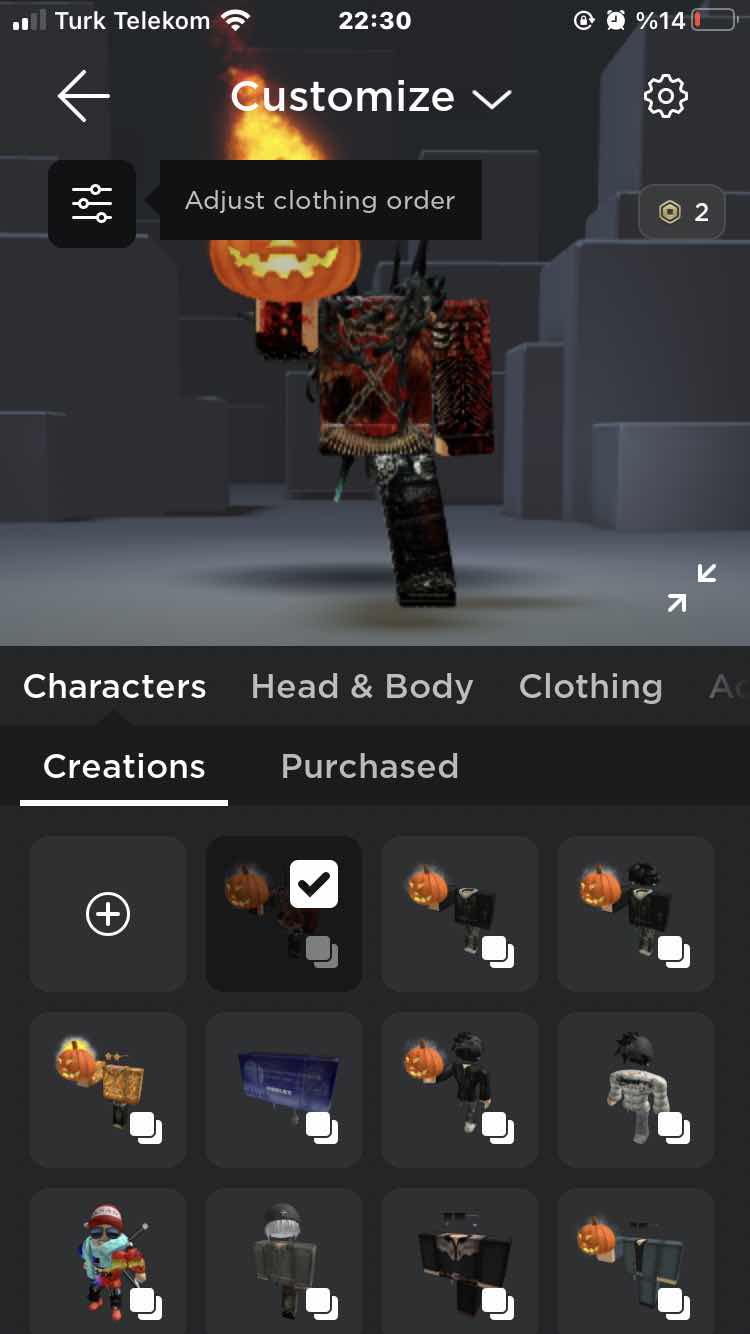Expand the Customize dropdown
This screenshot has height=1334, width=750.
(x=371, y=97)
